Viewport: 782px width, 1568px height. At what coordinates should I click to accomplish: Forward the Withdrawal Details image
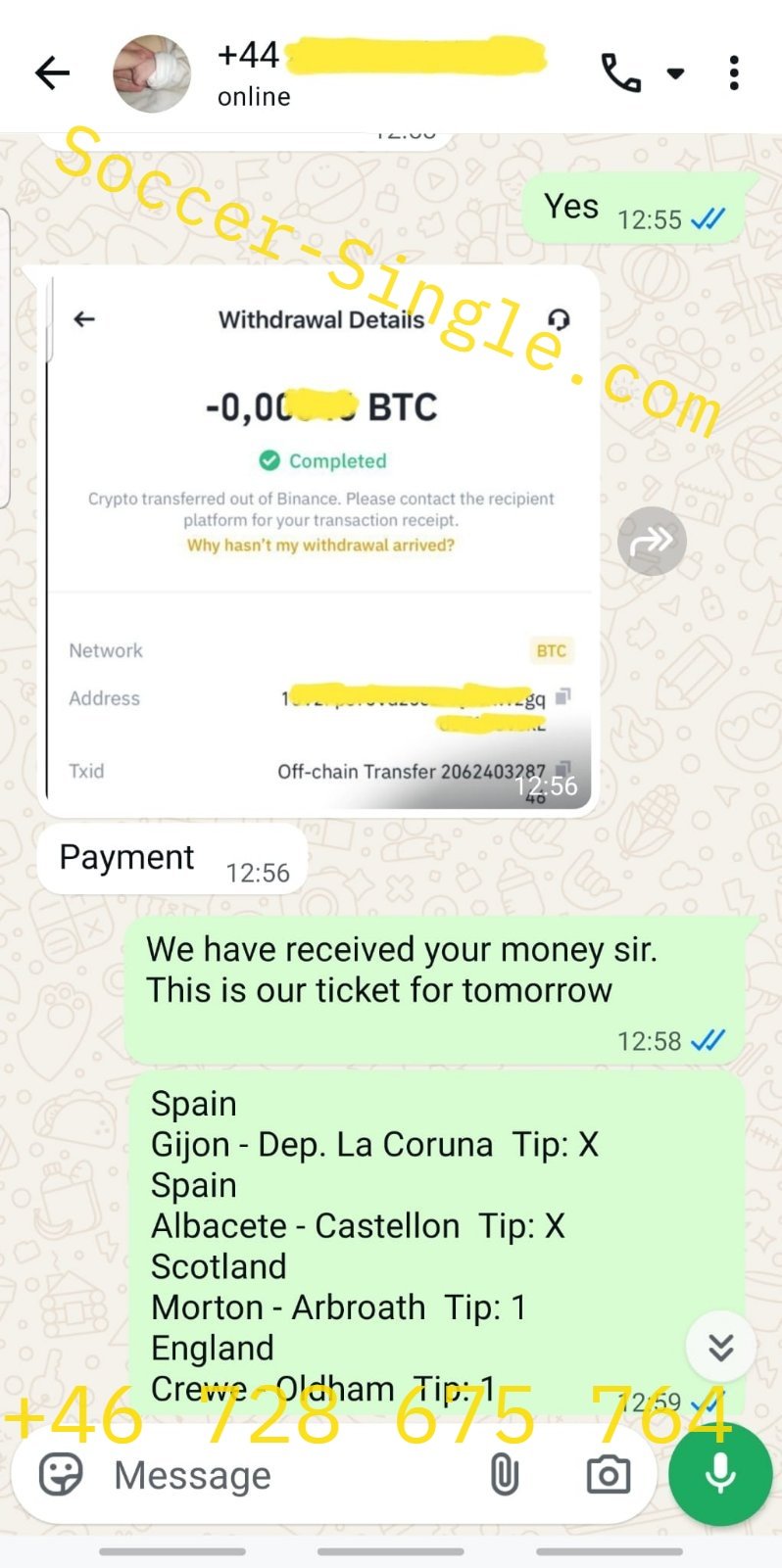coord(652,541)
